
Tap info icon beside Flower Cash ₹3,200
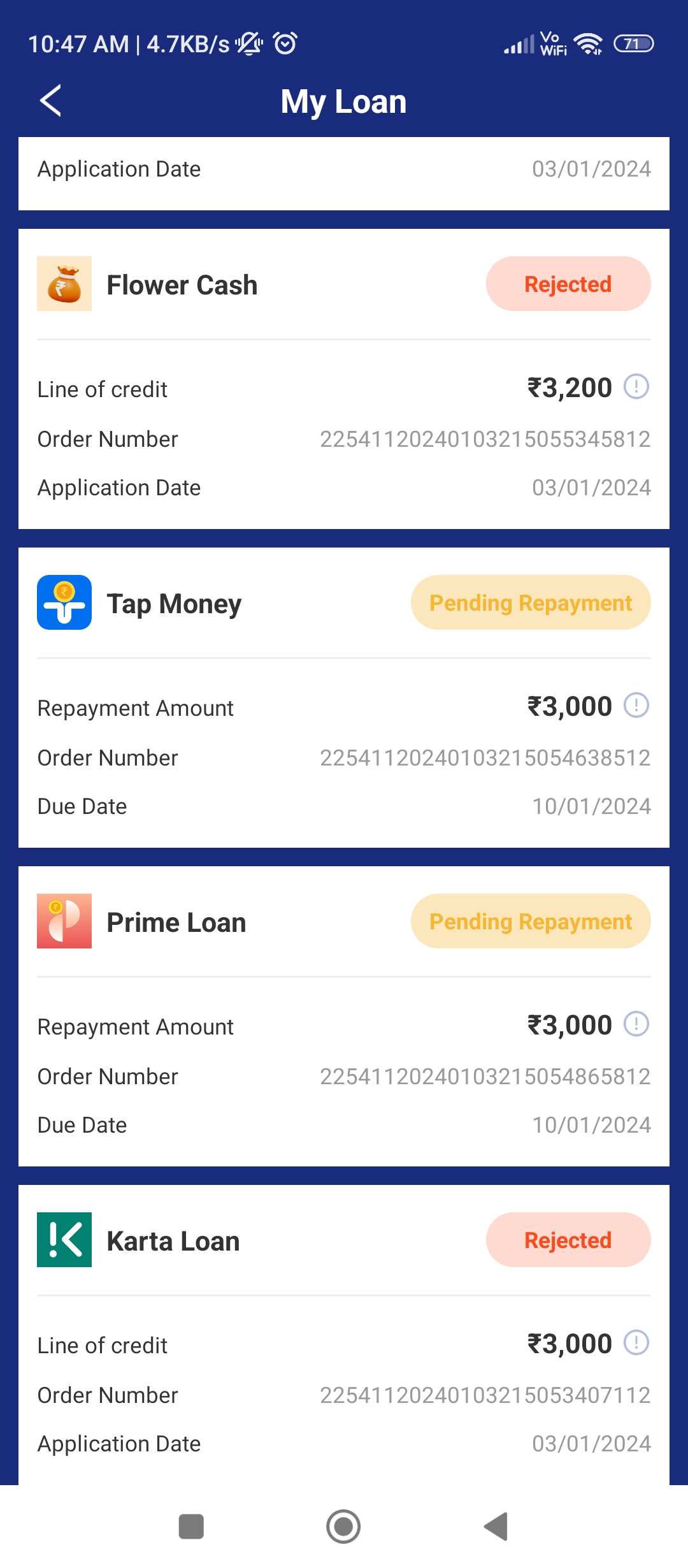click(636, 386)
